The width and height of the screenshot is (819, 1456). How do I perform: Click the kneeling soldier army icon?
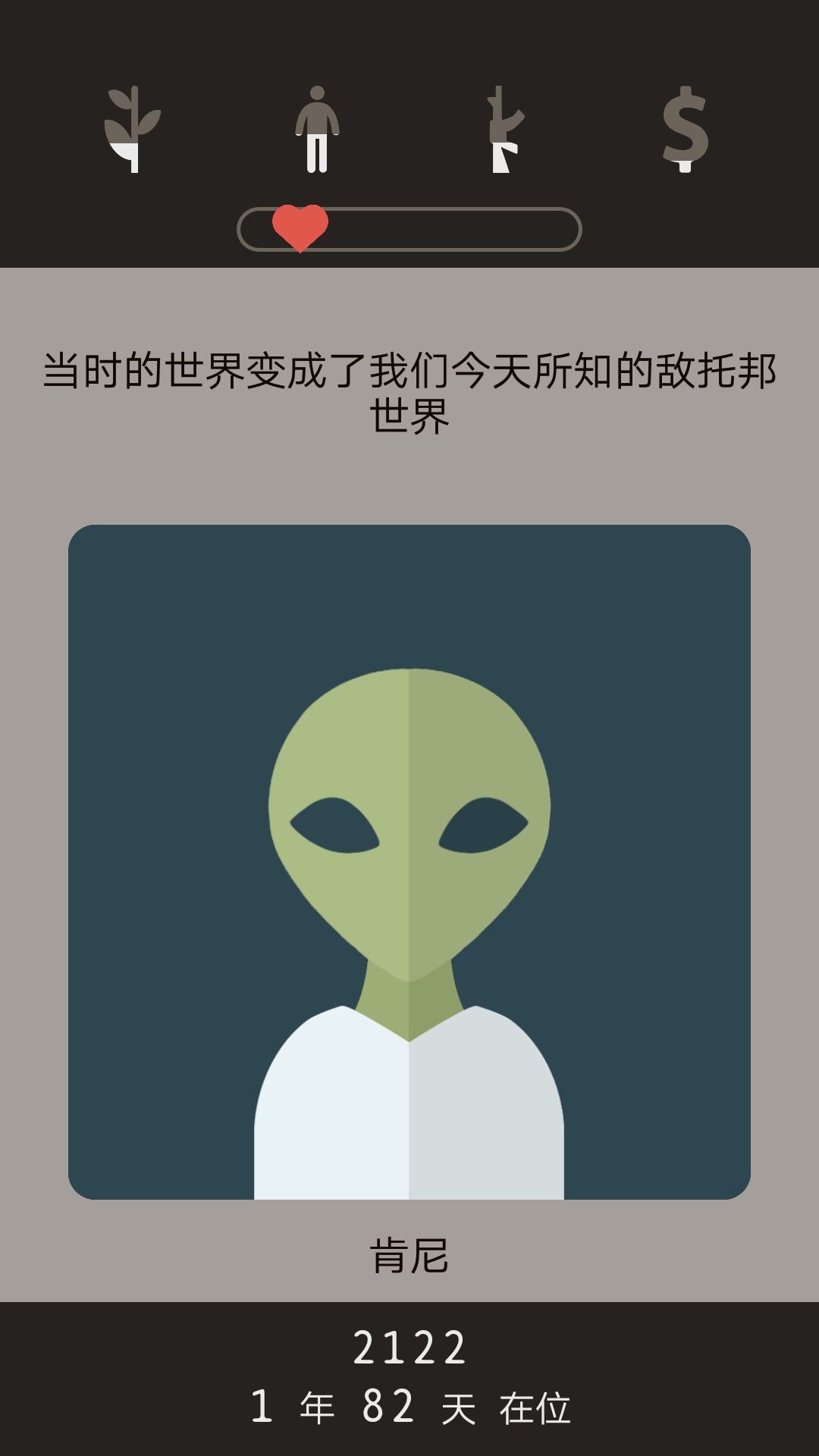pyautogui.click(x=504, y=129)
